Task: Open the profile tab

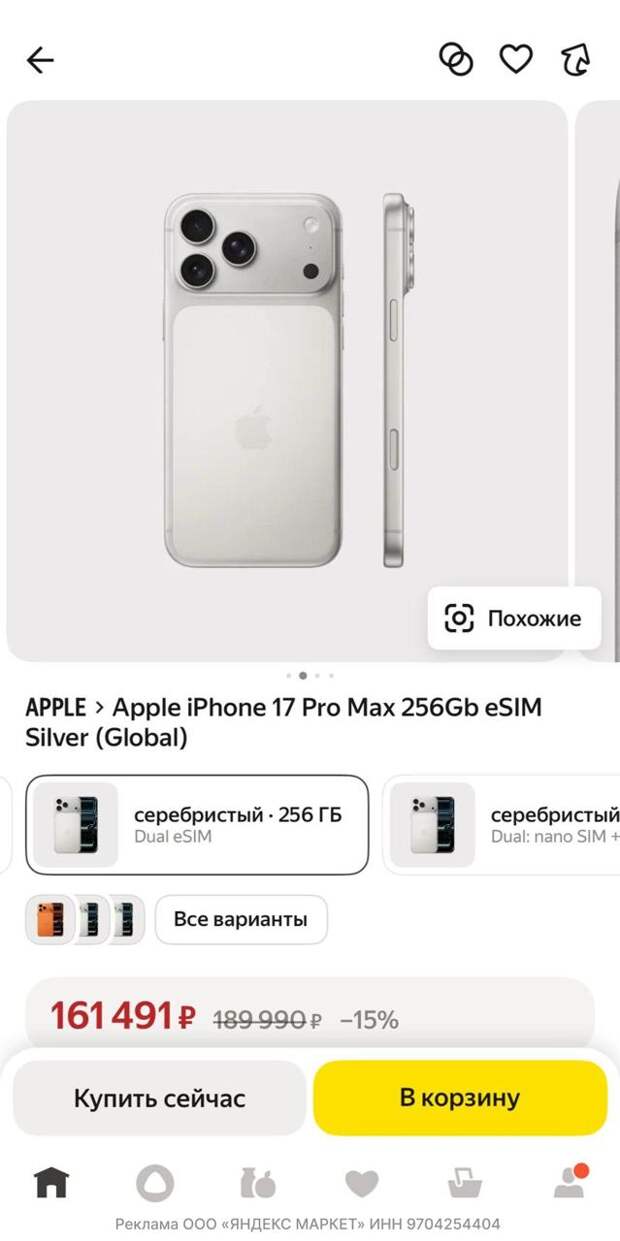Action: tap(569, 1182)
